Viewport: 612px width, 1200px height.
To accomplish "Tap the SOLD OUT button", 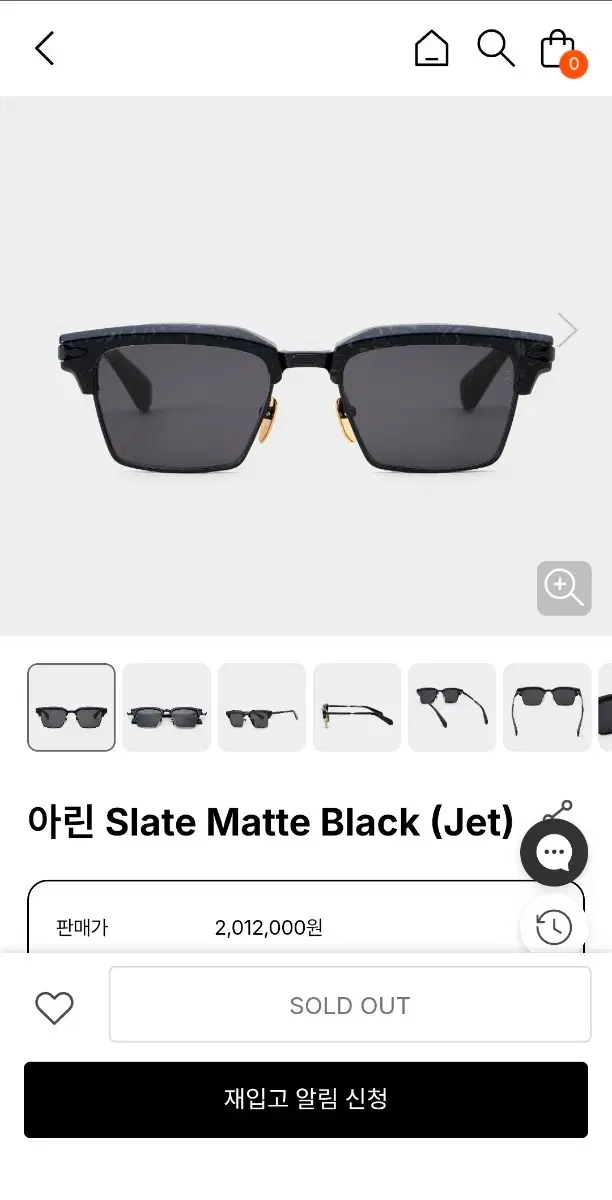I will [350, 1005].
